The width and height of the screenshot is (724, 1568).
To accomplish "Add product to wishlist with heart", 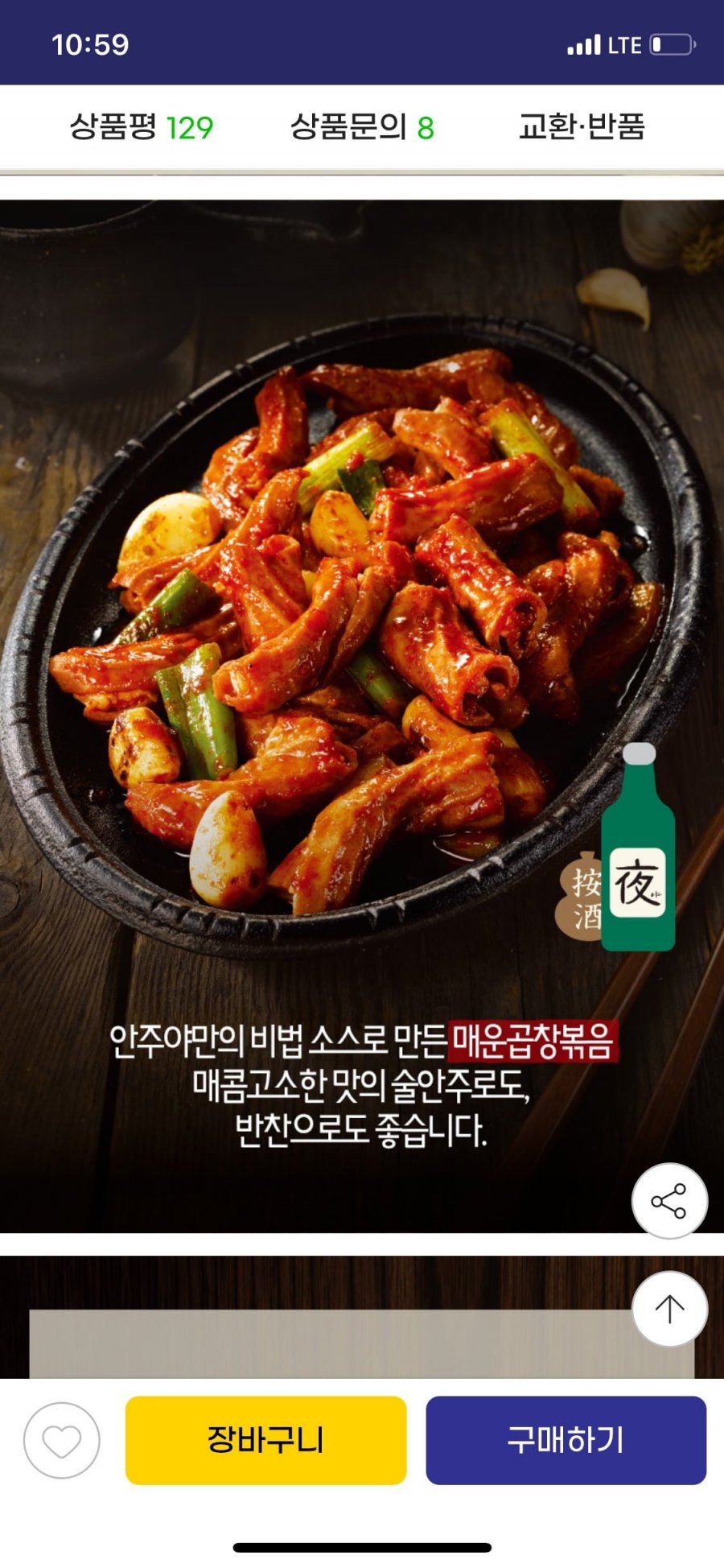I will click(x=62, y=1440).
